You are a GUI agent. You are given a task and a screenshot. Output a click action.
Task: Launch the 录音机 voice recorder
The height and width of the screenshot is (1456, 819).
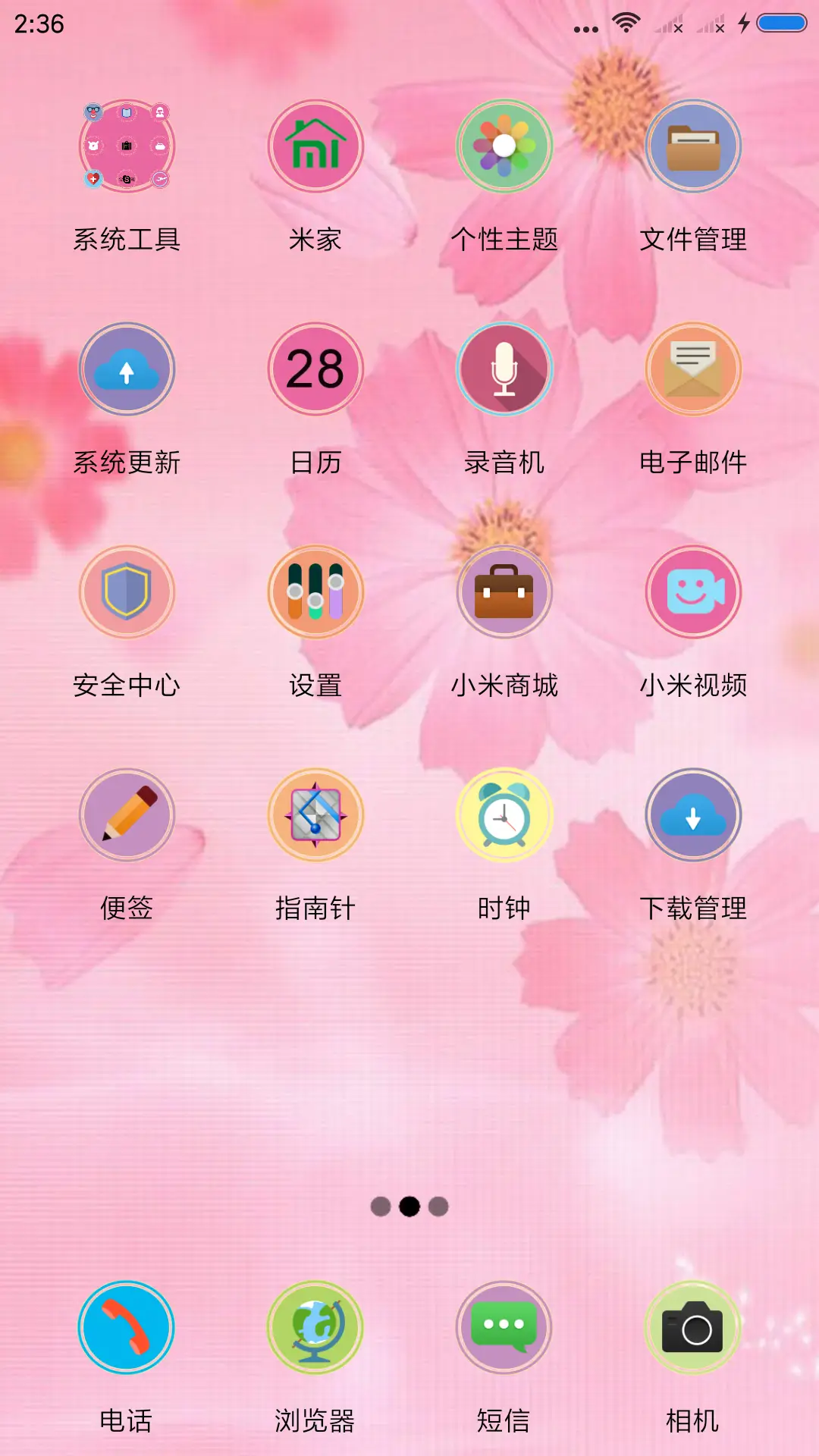(x=504, y=369)
